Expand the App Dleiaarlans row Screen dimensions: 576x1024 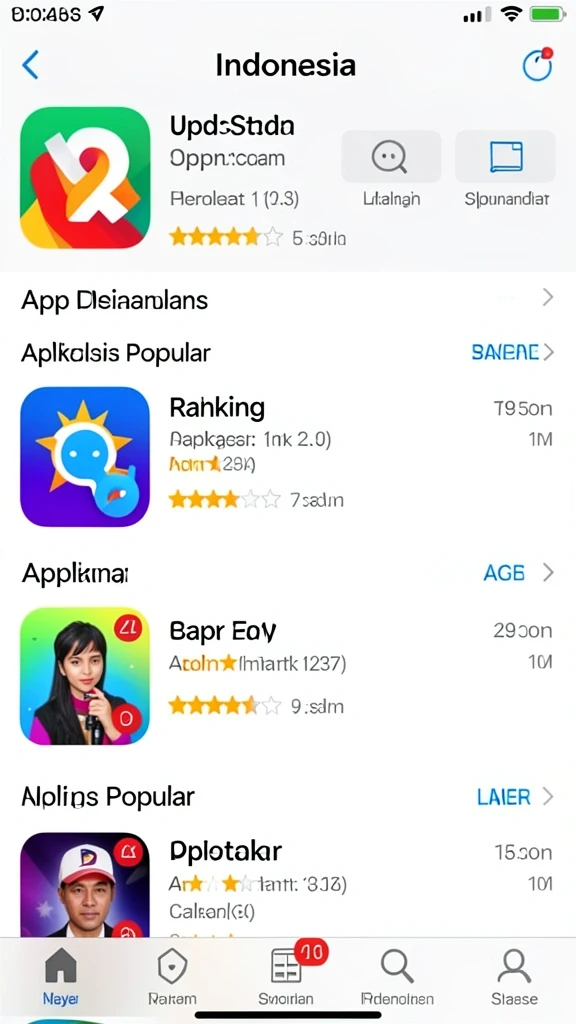coord(288,300)
